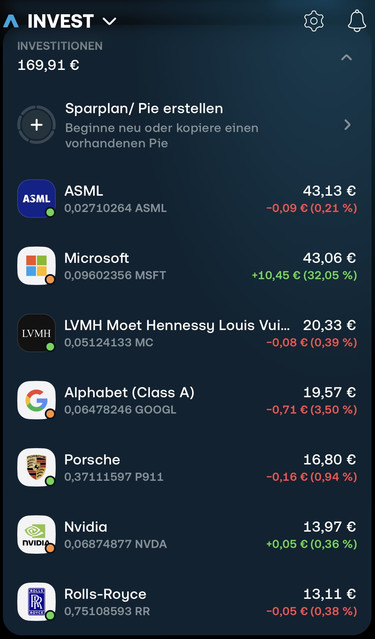Select the Porsche position

[187, 468]
